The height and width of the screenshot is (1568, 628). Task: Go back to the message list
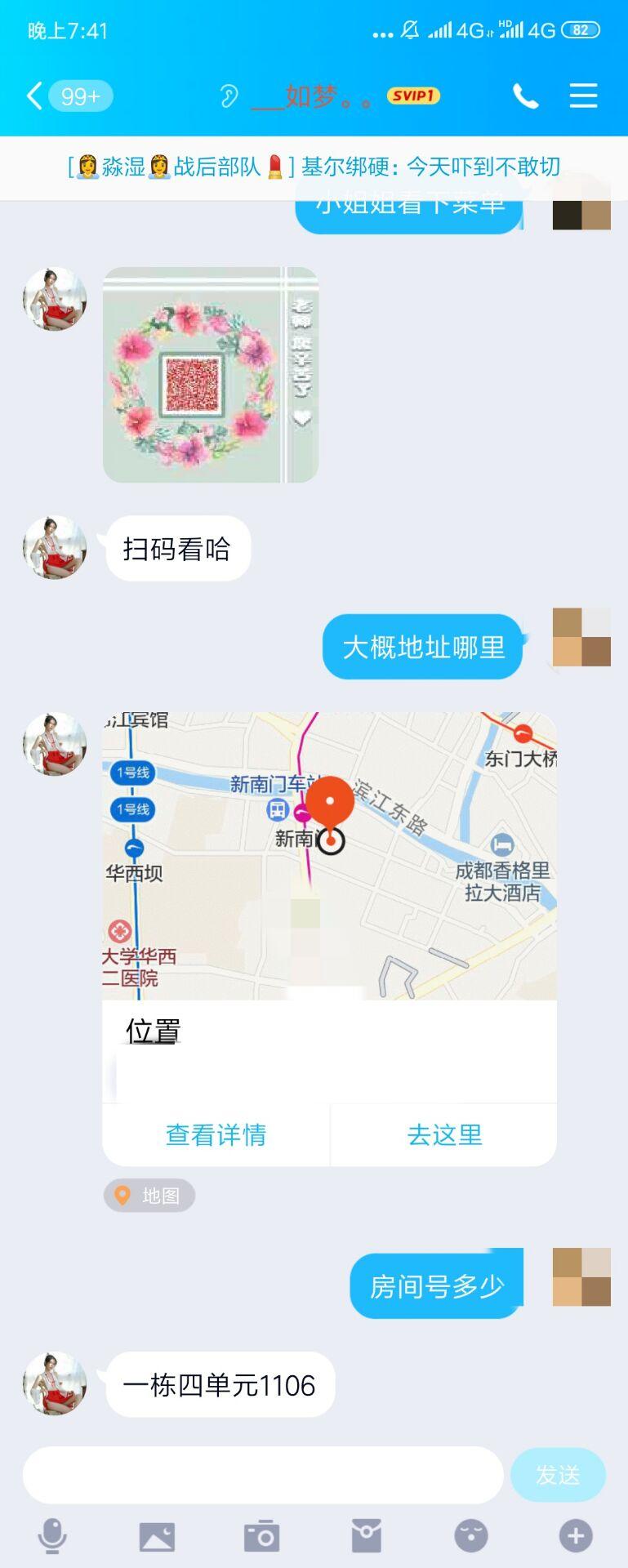[x=34, y=96]
